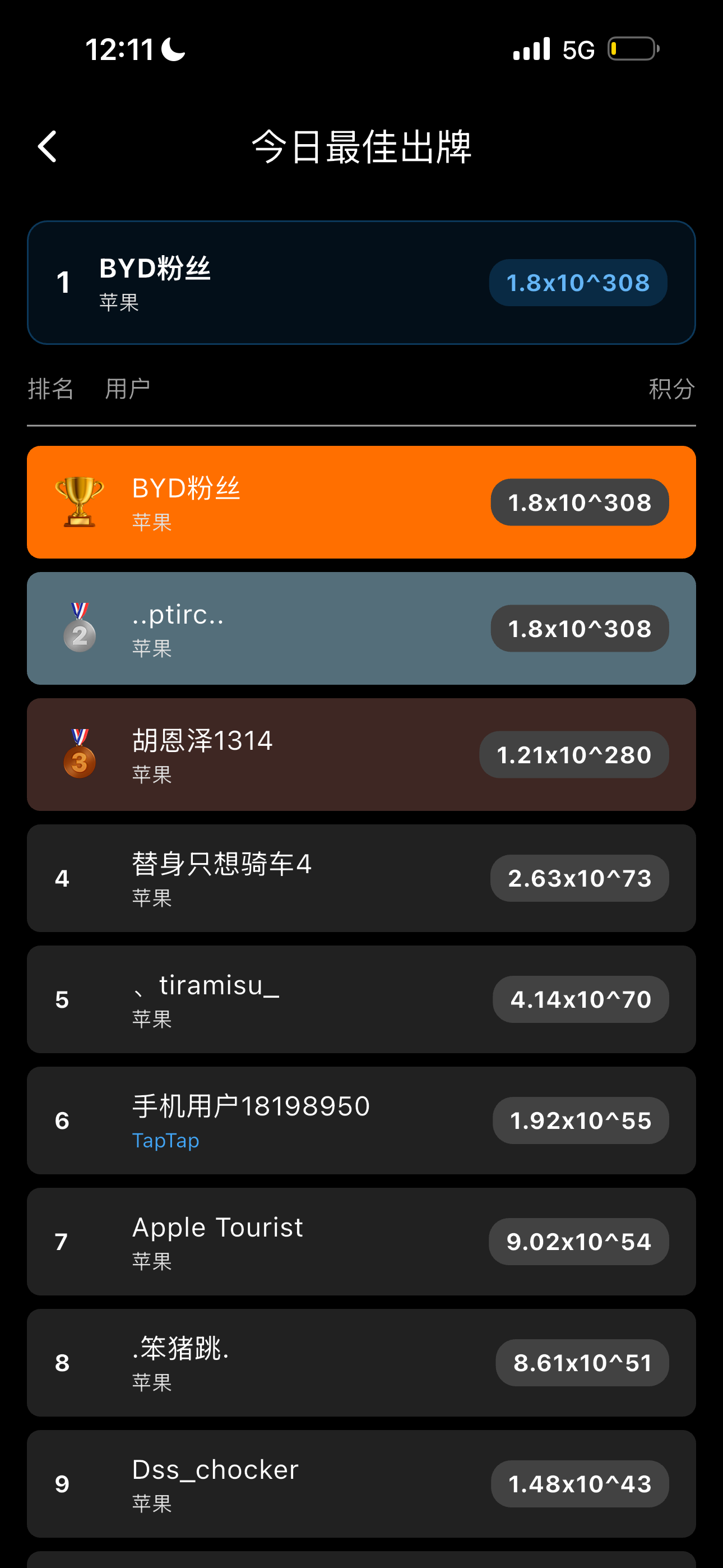The image size is (723, 1568).
Task: Open Apple Tourist leaderboard row
Action: coord(361,1241)
